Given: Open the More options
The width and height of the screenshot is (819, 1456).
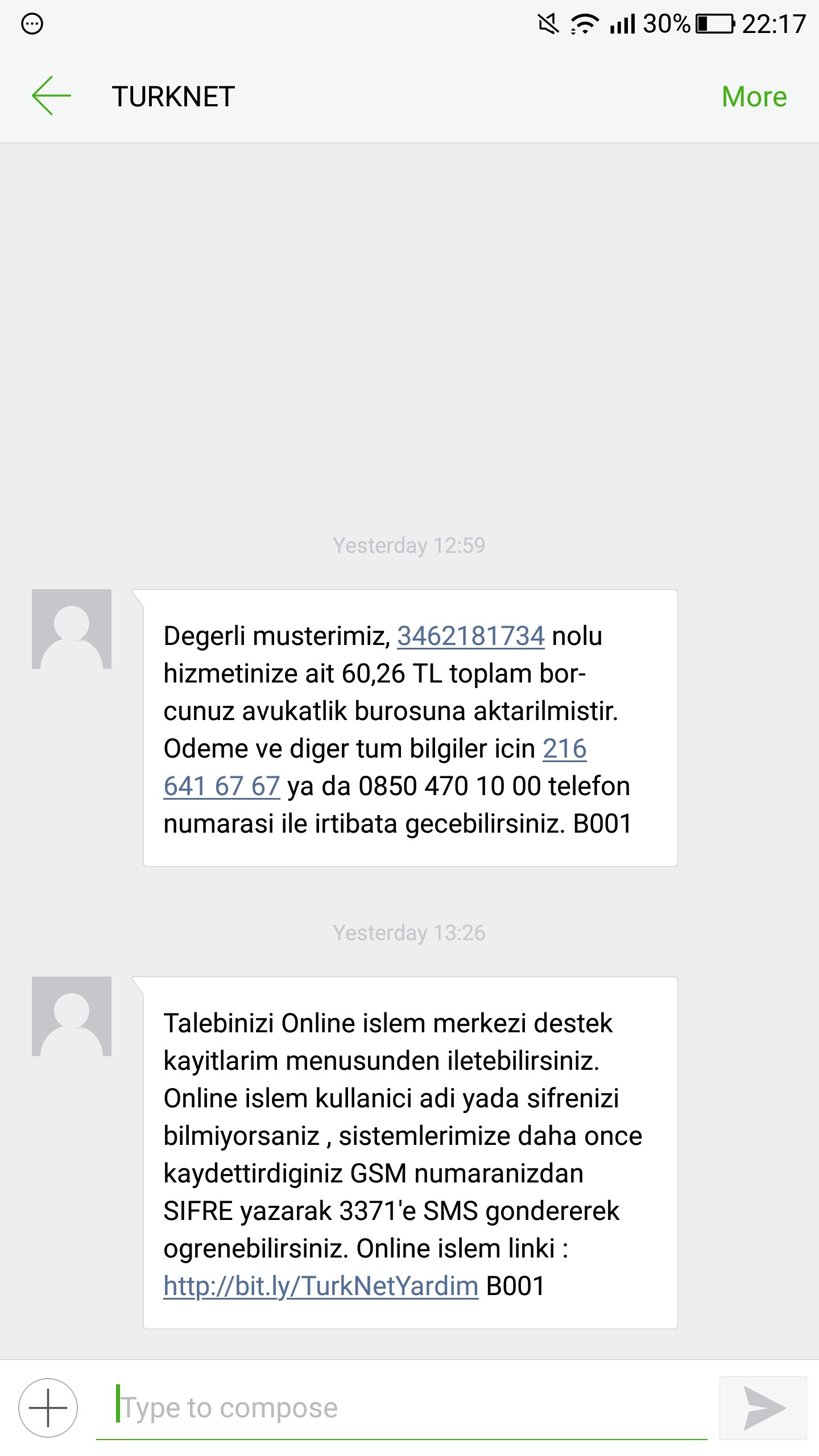Looking at the screenshot, I should coord(754,97).
